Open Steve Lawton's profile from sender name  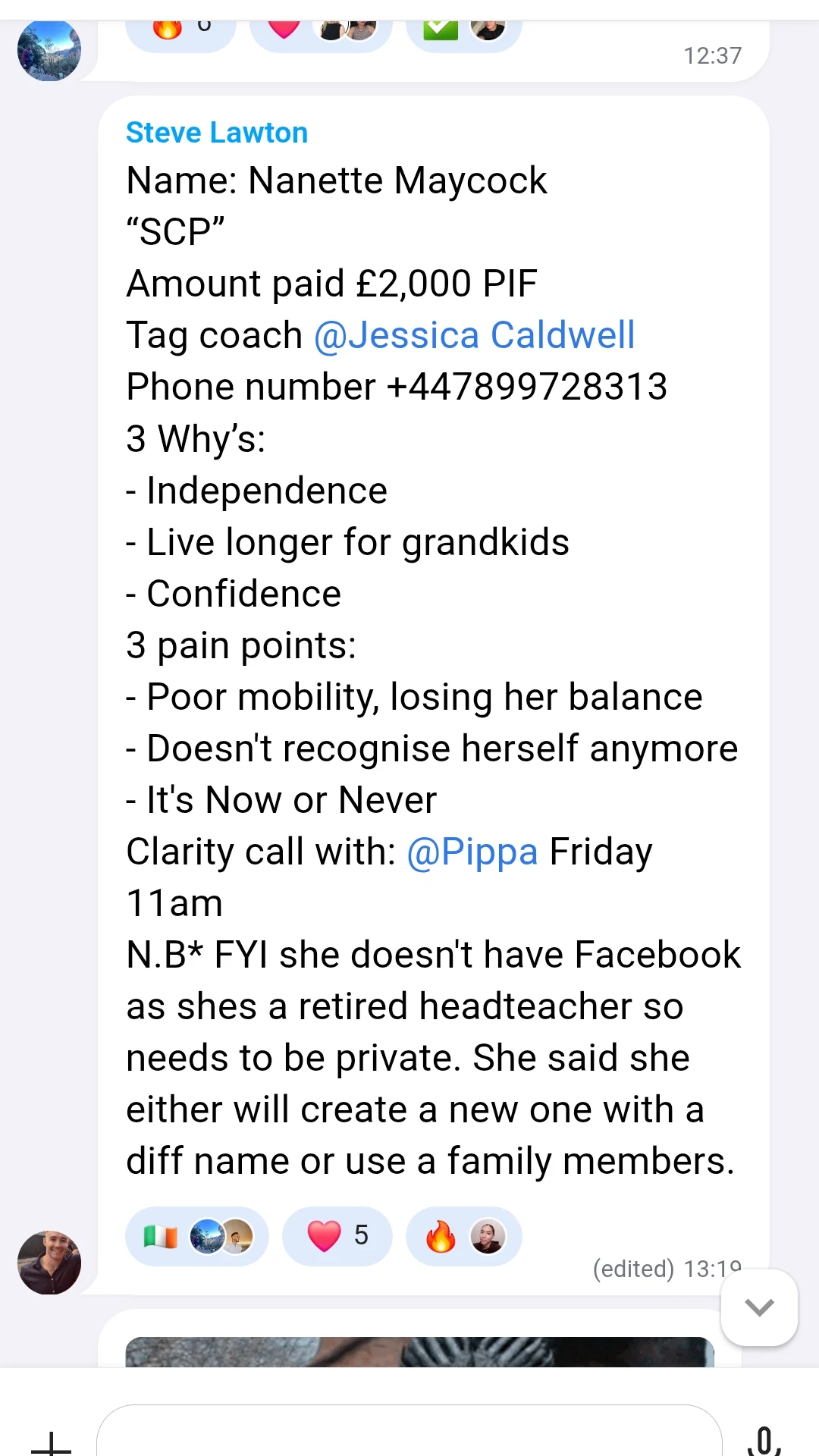click(217, 133)
